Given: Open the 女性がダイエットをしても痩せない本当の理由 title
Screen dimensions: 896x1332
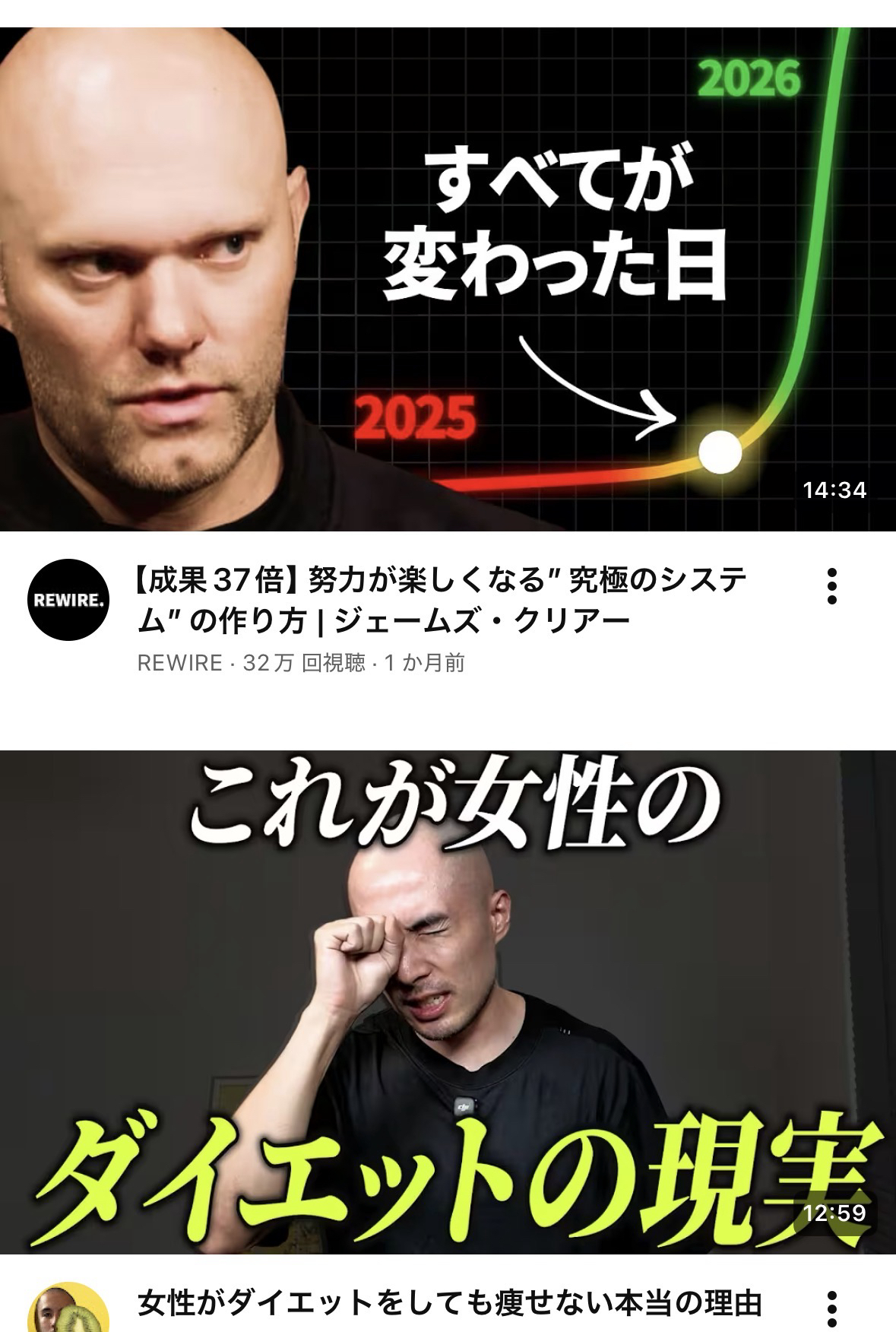Looking at the screenshot, I should [449, 1303].
